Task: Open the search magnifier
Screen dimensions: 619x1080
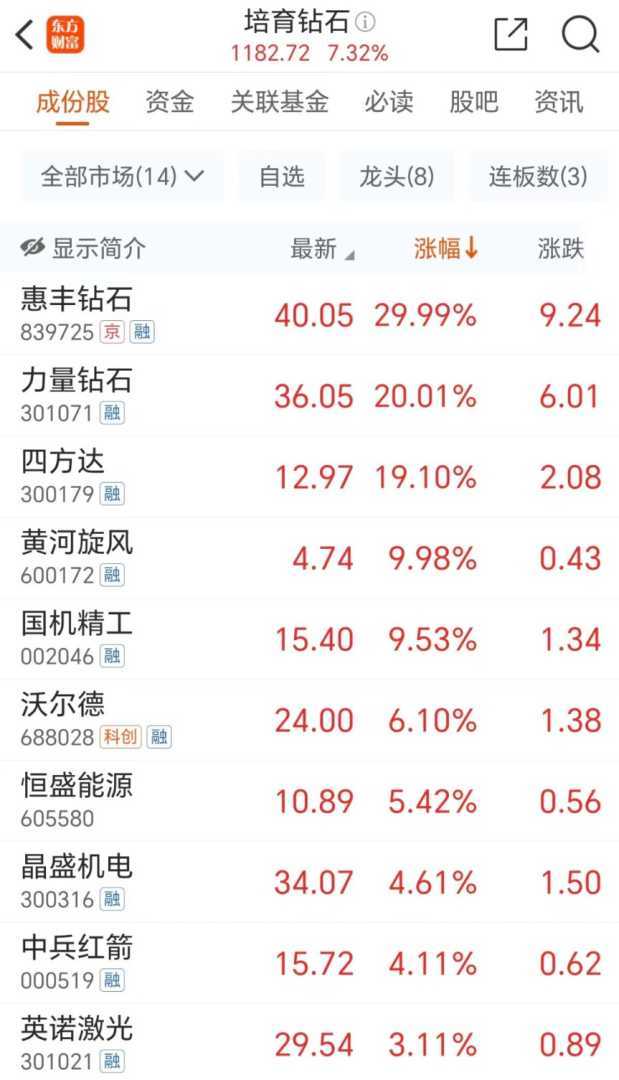Action: coord(580,35)
